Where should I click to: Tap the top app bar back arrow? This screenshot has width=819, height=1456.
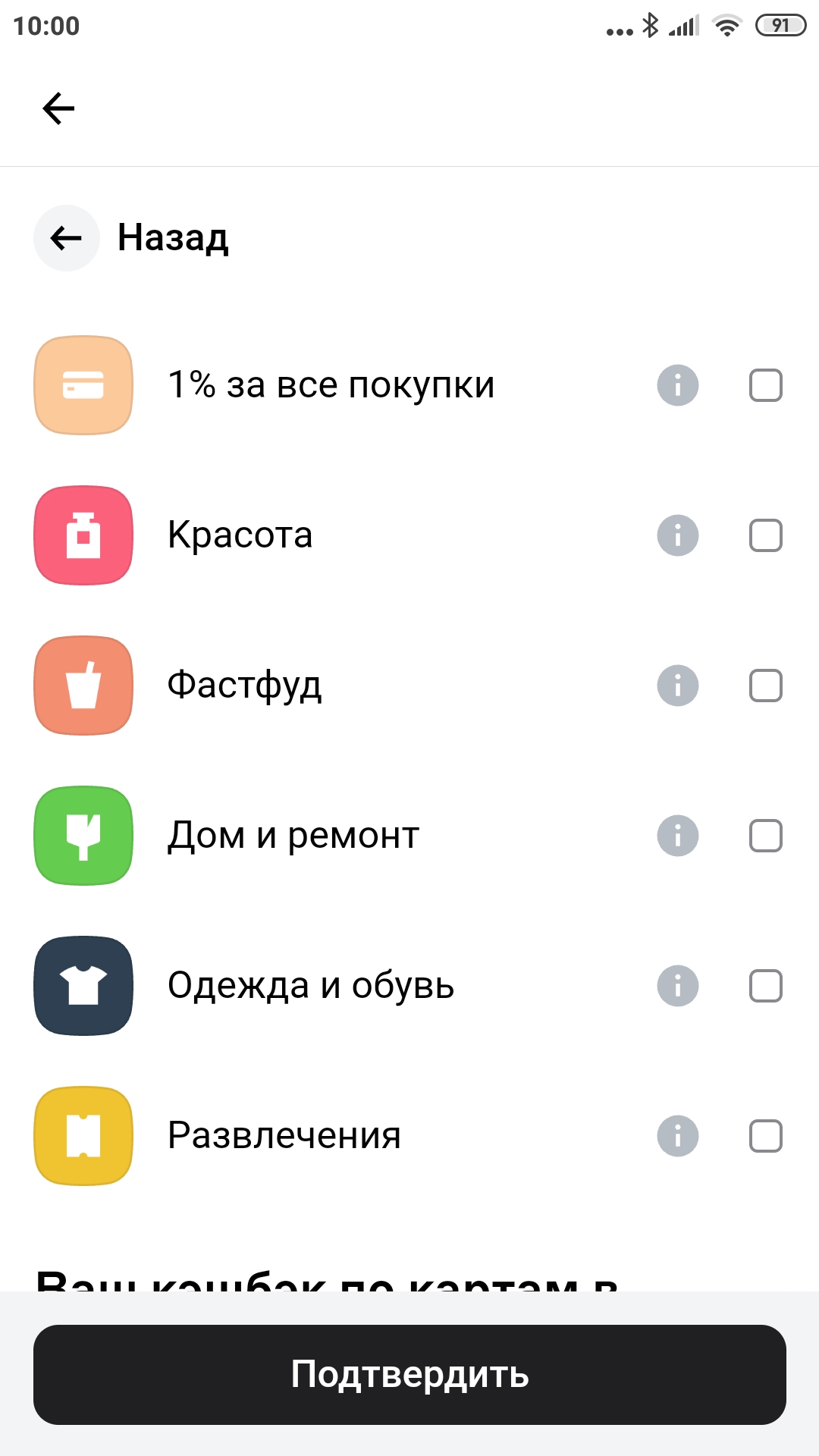[58, 108]
